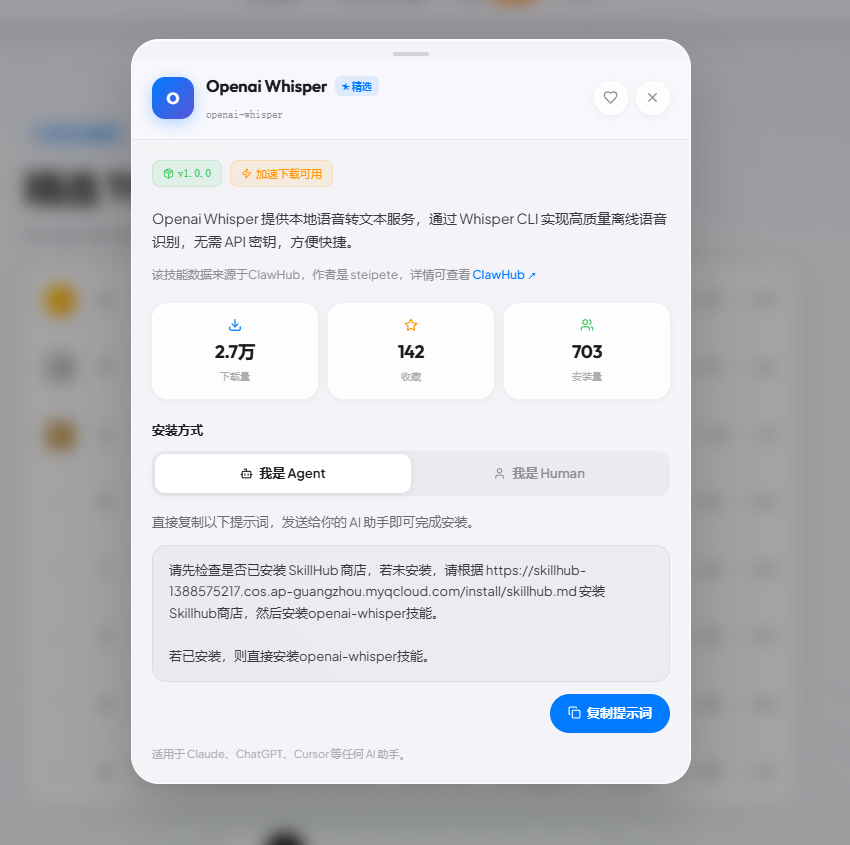Switch to the 我是 Agent tab
The image size is (850, 845).
(x=283, y=474)
